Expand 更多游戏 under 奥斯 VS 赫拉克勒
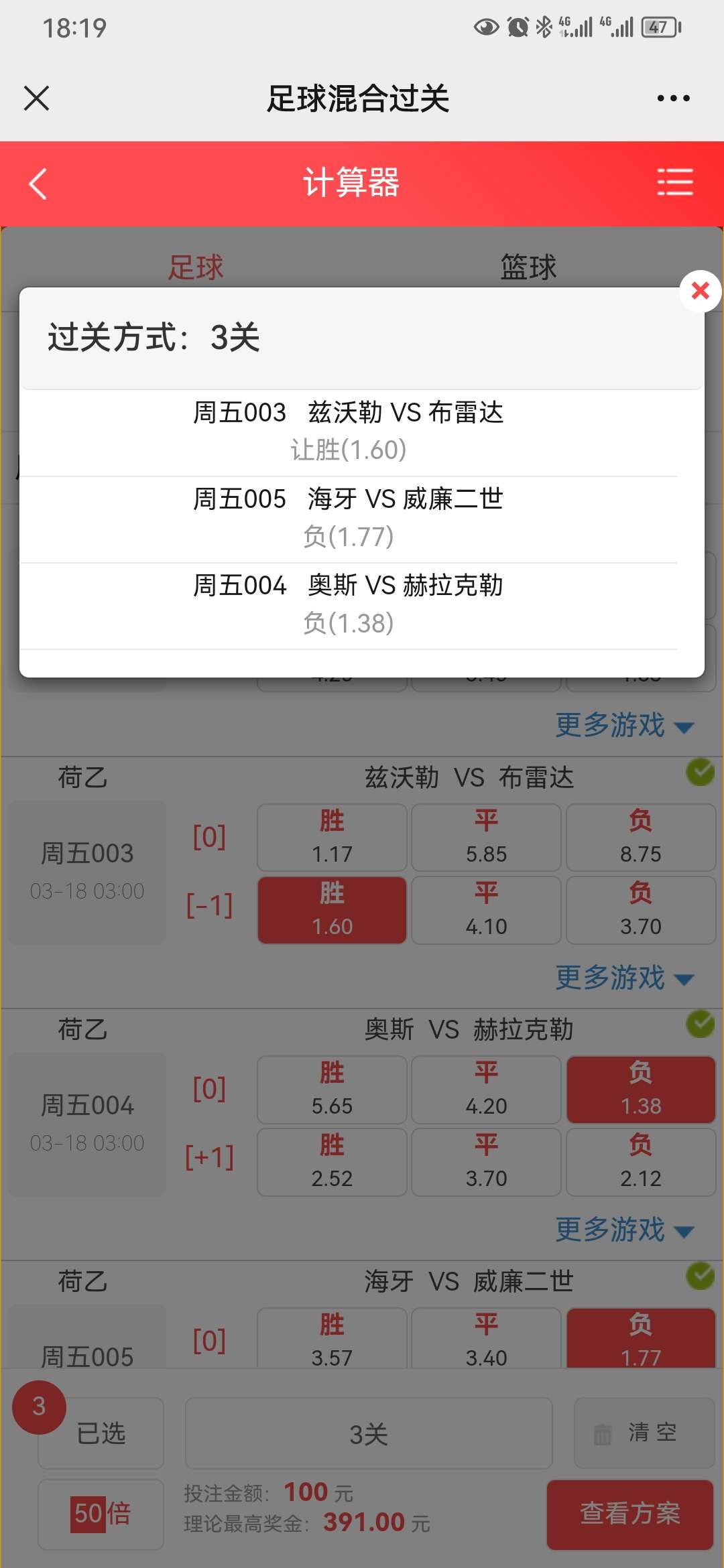Screen dimensions: 724x1568 [623, 1230]
